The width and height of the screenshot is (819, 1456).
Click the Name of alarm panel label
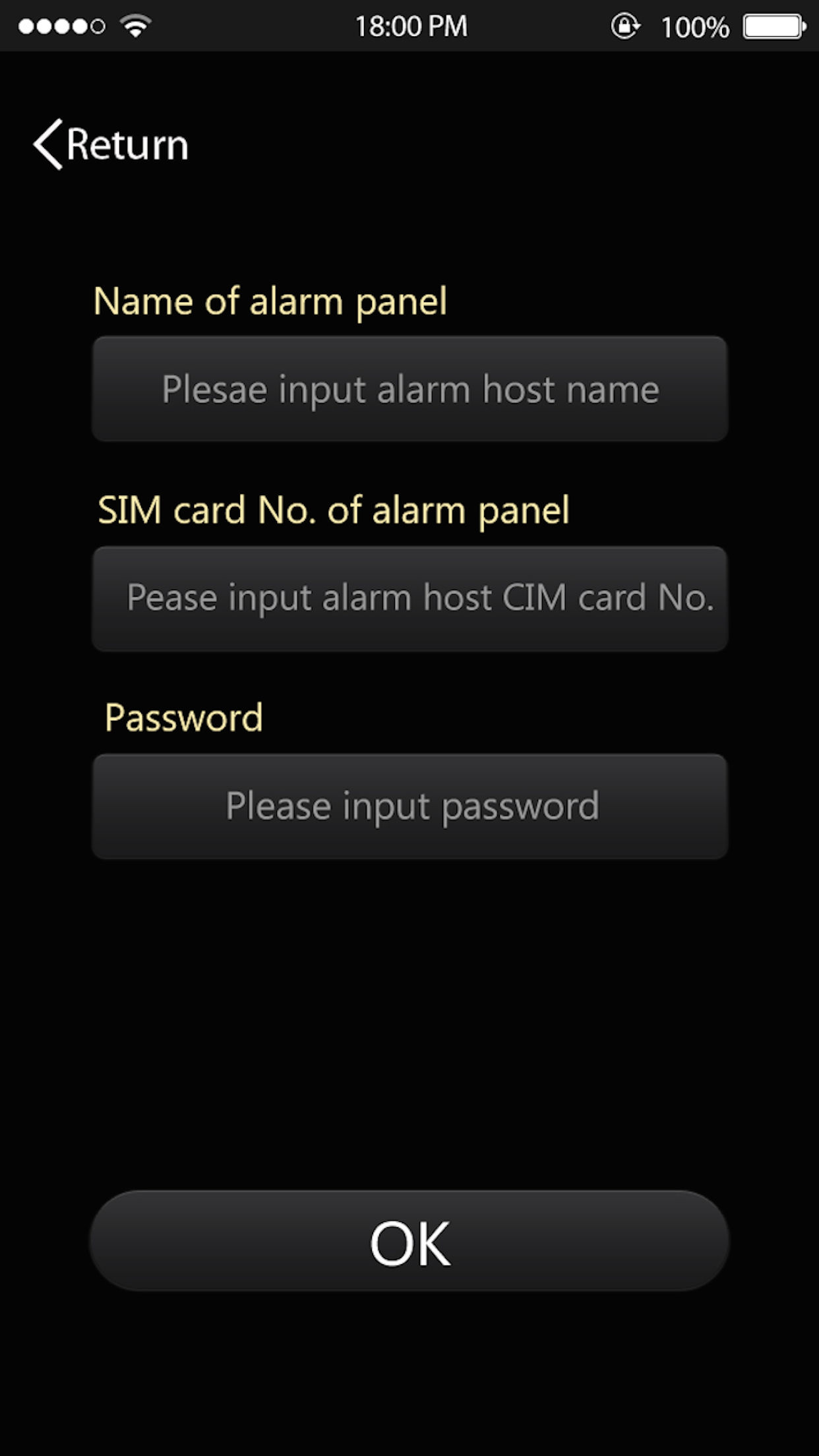270,301
